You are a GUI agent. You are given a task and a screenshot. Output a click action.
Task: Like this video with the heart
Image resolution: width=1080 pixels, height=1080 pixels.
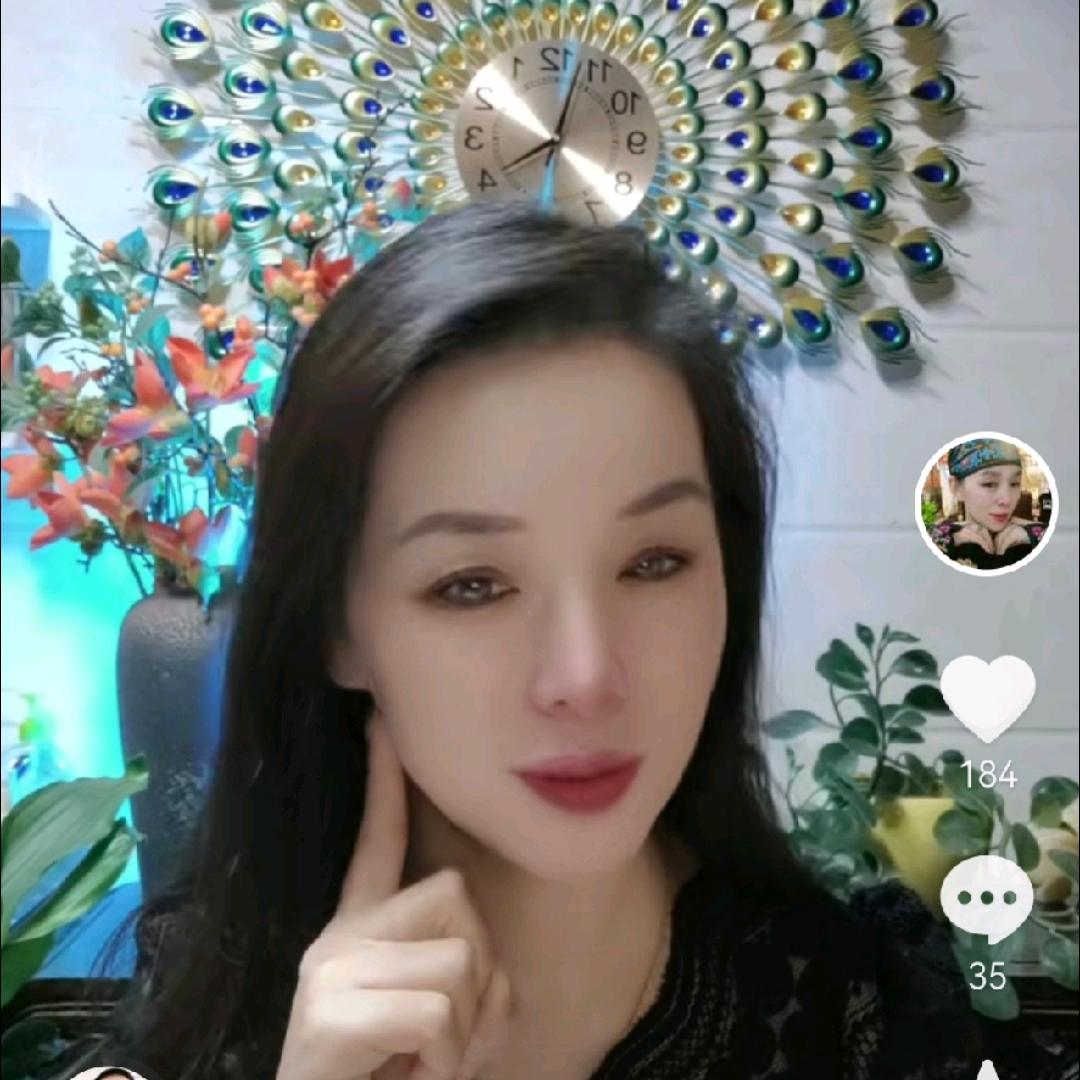pos(987,697)
